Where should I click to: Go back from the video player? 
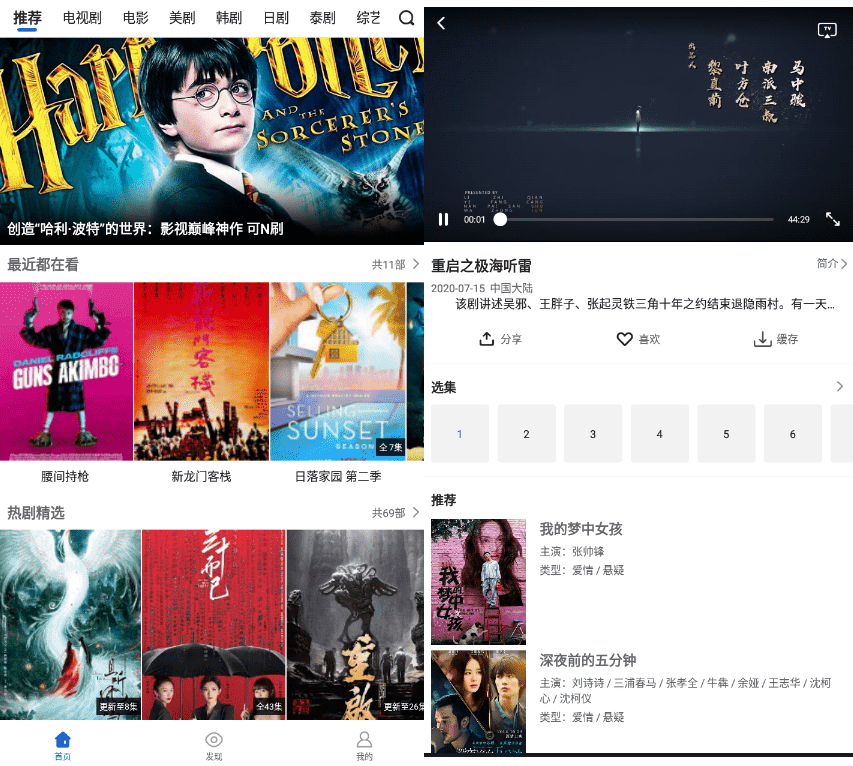441,24
